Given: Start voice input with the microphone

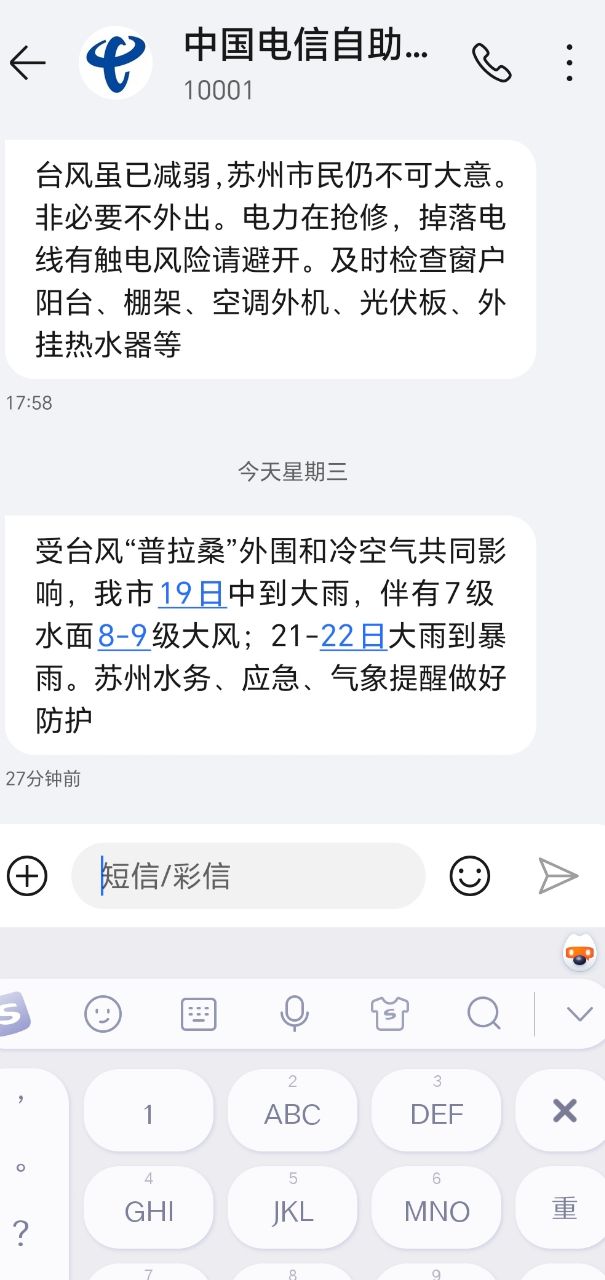Looking at the screenshot, I should coord(294,1014).
